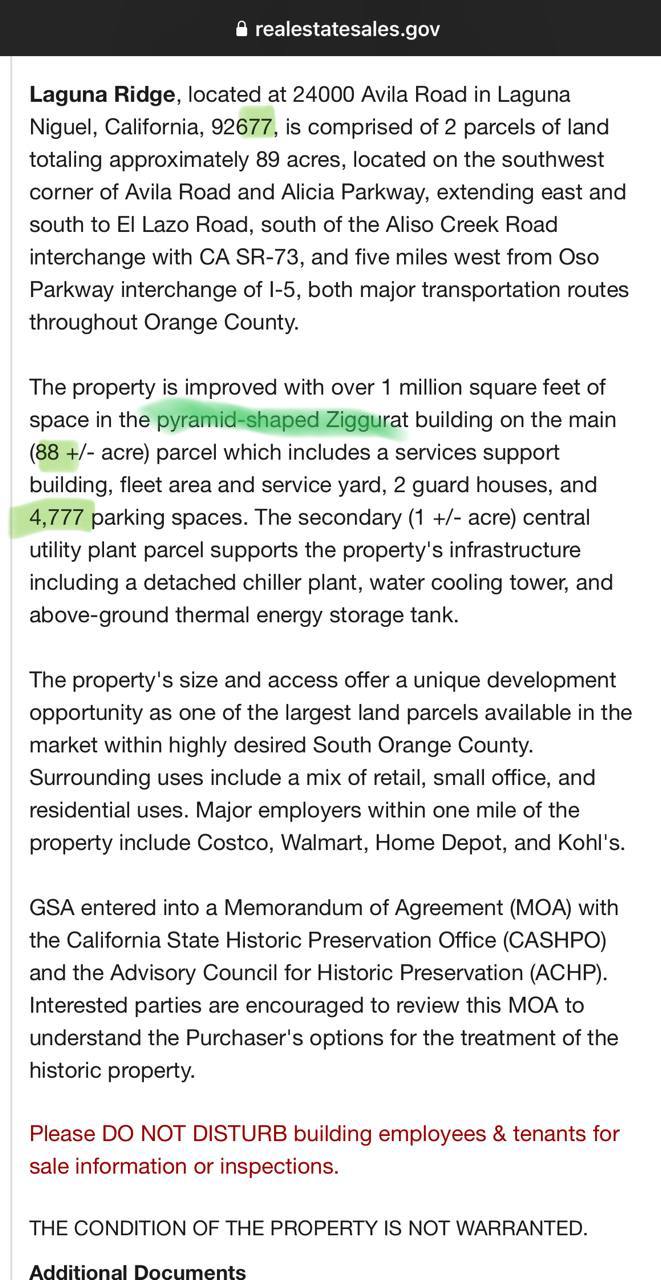Tap the realestatesales.gov address bar
661x1280 pixels.
coord(338,29)
